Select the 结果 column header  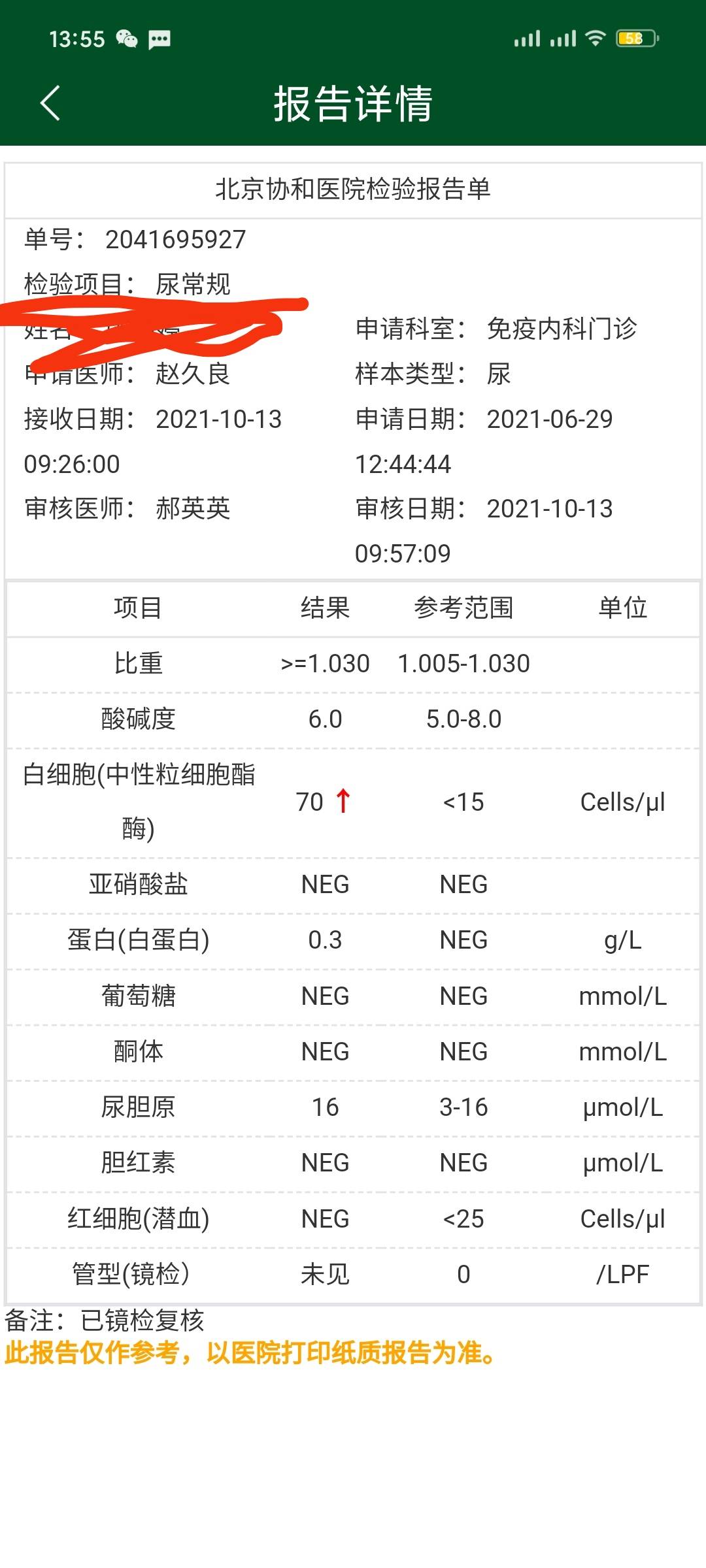point(325,608)
